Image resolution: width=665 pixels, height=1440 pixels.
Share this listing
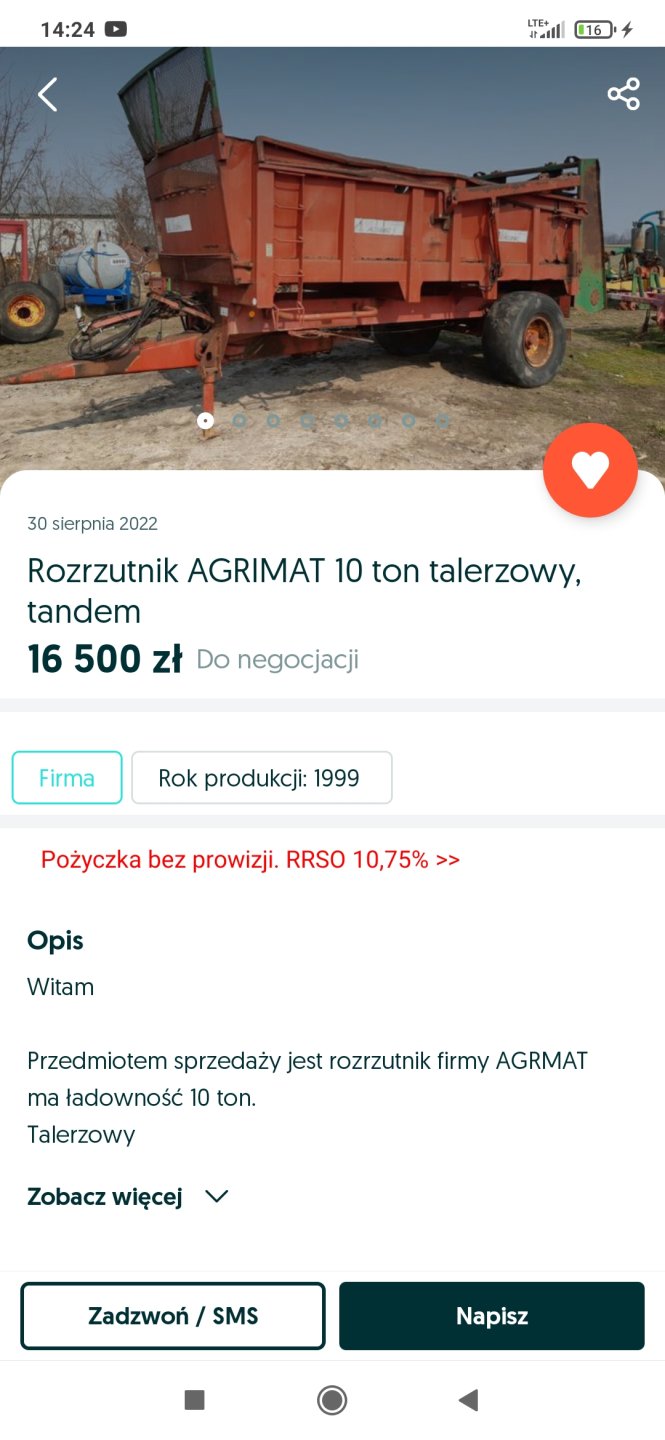coord(623,94)
